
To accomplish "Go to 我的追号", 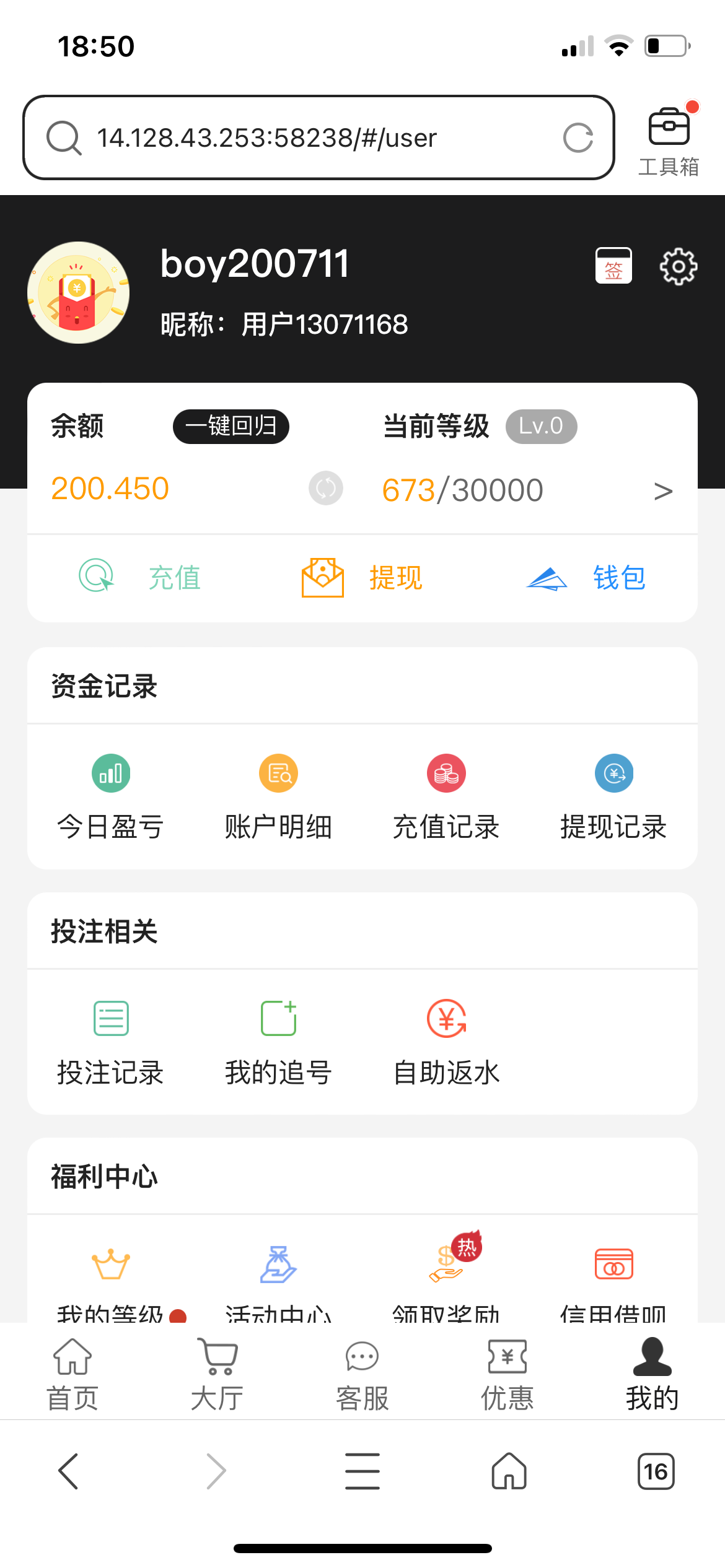I will [x=278, y=1042].
